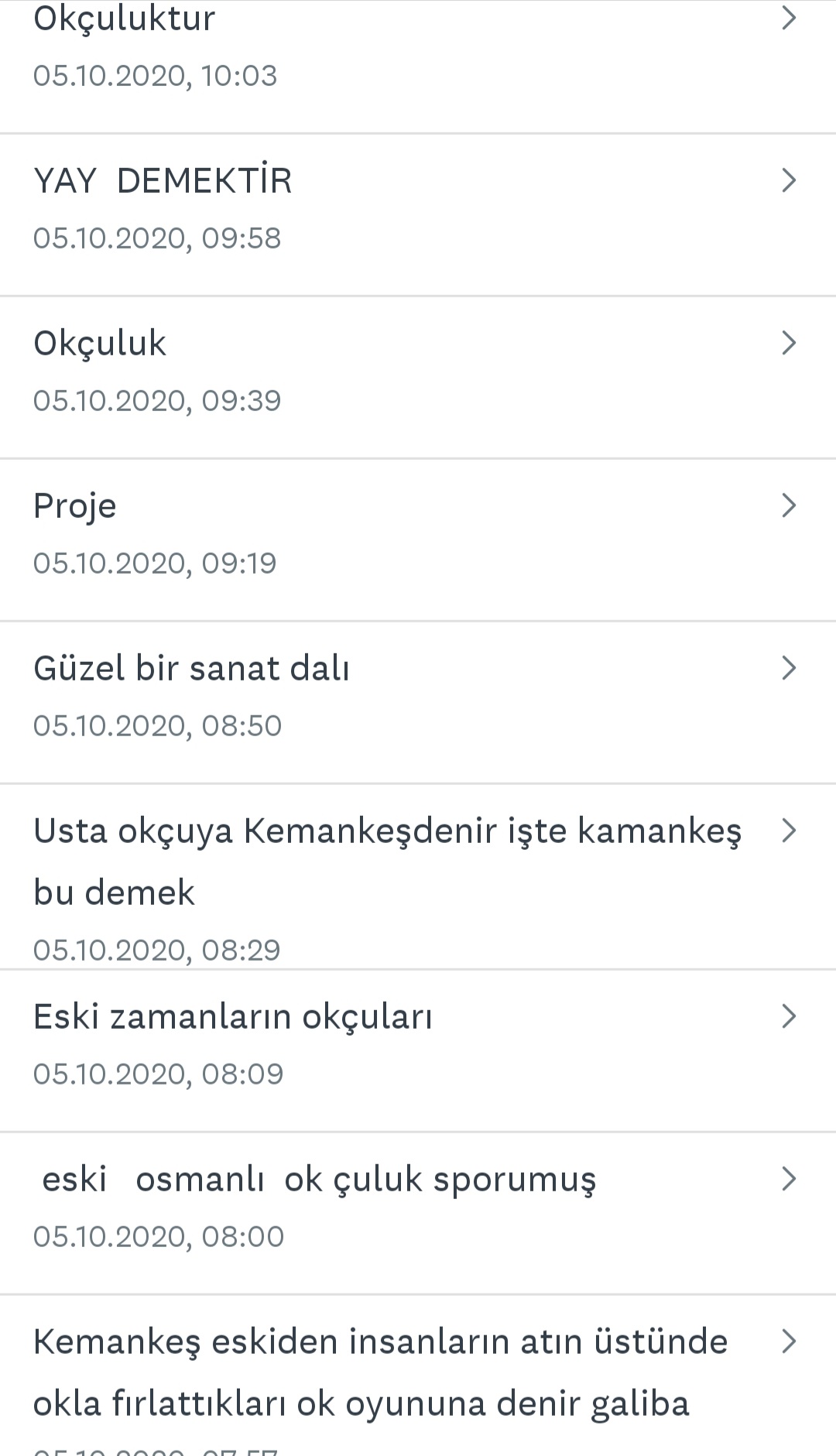Viewport: 836px width, 1456px height.
Task: Select the YAY DEMEKTİR entry
Action: pos(163,180)
